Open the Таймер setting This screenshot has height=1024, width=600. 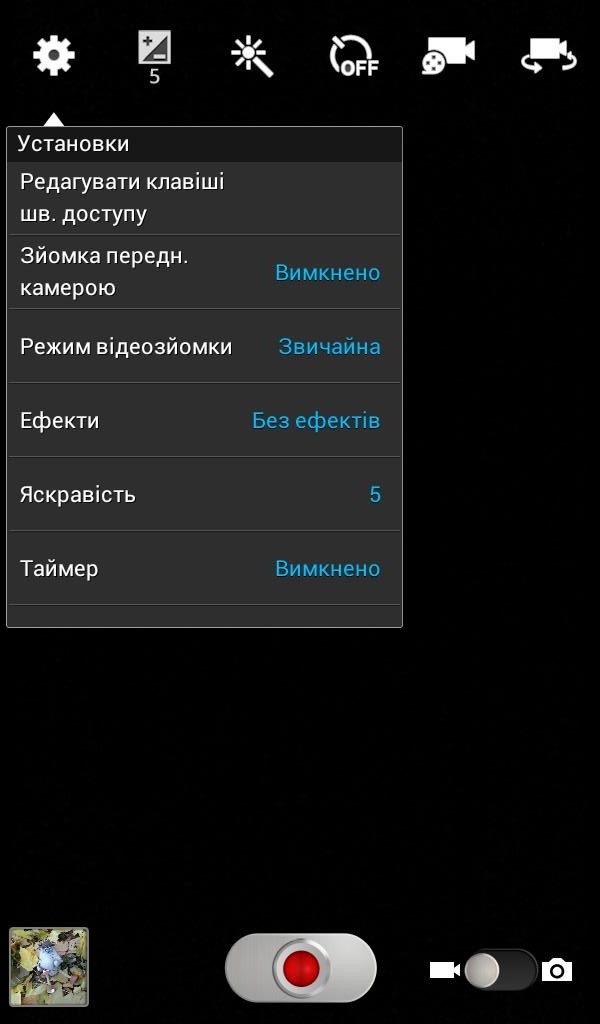click(204, 568)
